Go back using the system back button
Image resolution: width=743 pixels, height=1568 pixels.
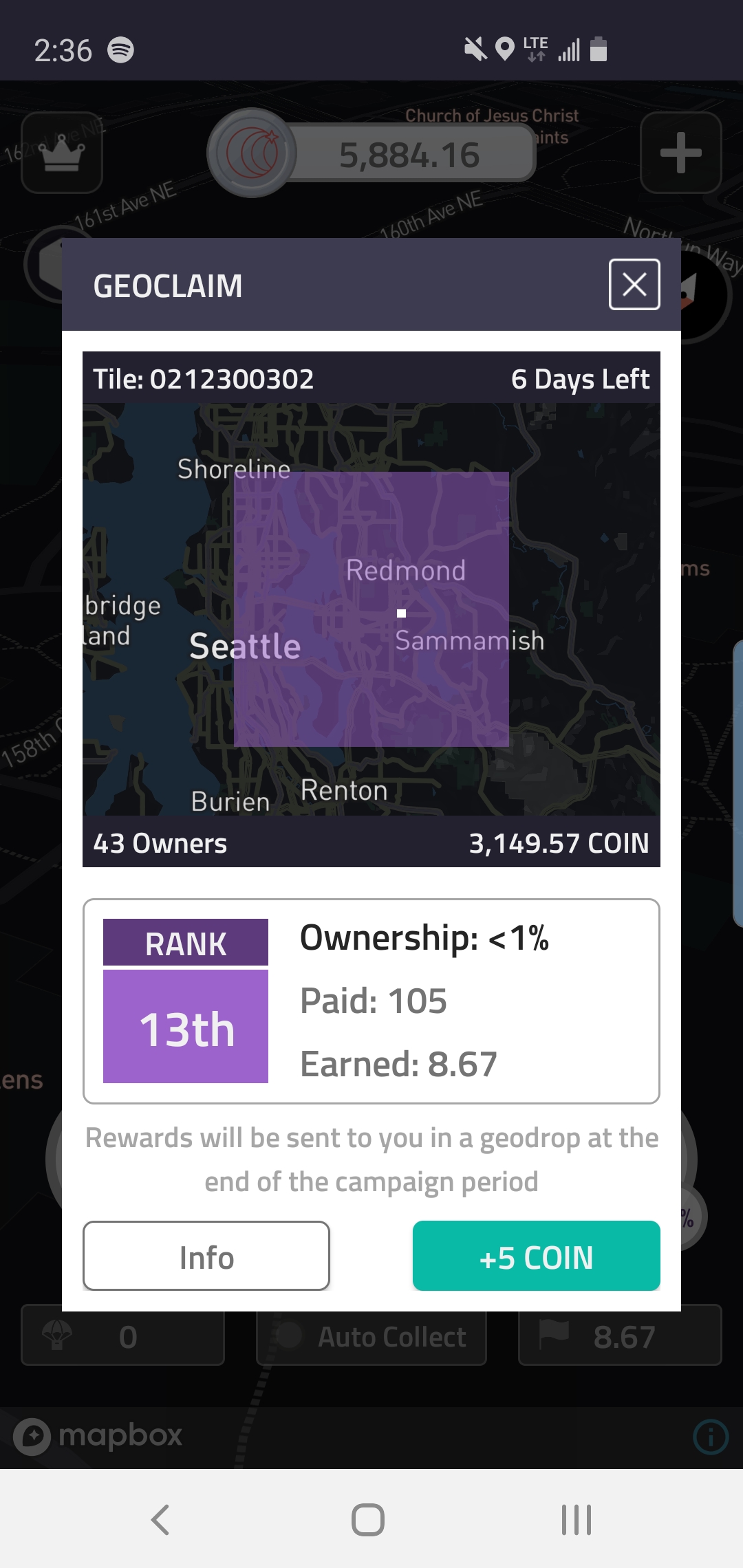pos(160,1520)
